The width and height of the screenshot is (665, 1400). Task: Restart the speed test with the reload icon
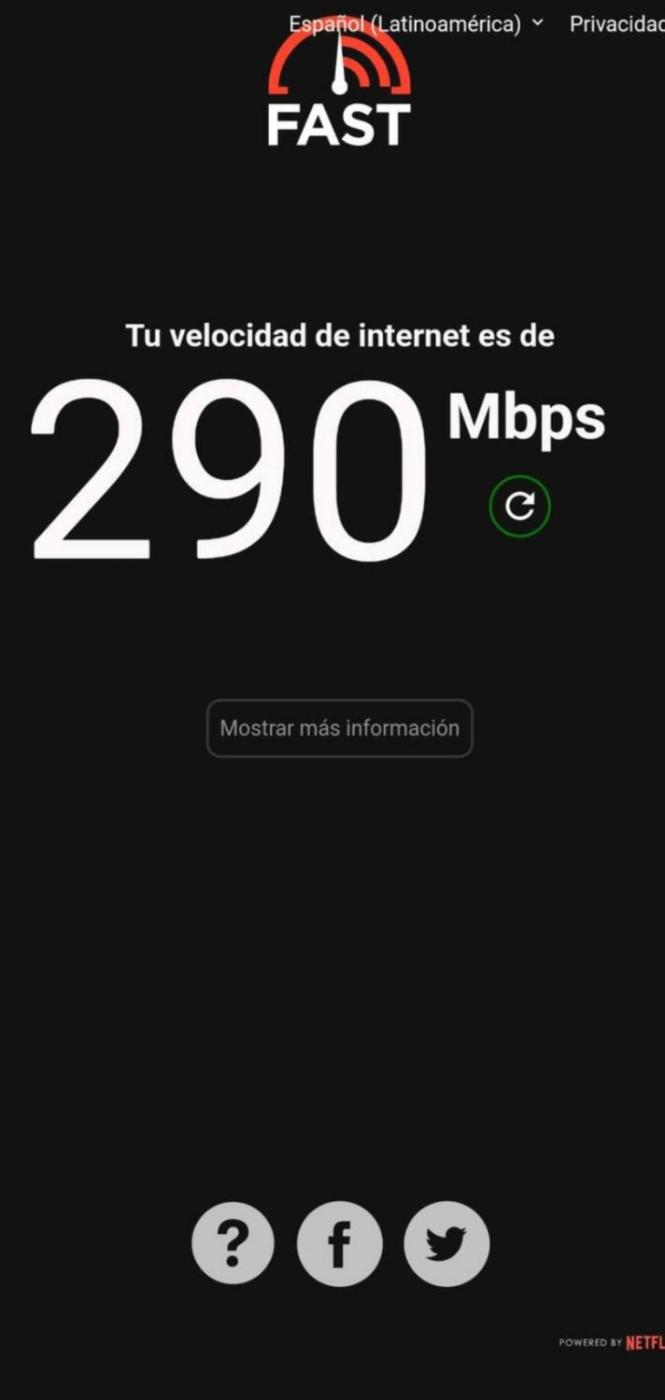click(519, 507)
